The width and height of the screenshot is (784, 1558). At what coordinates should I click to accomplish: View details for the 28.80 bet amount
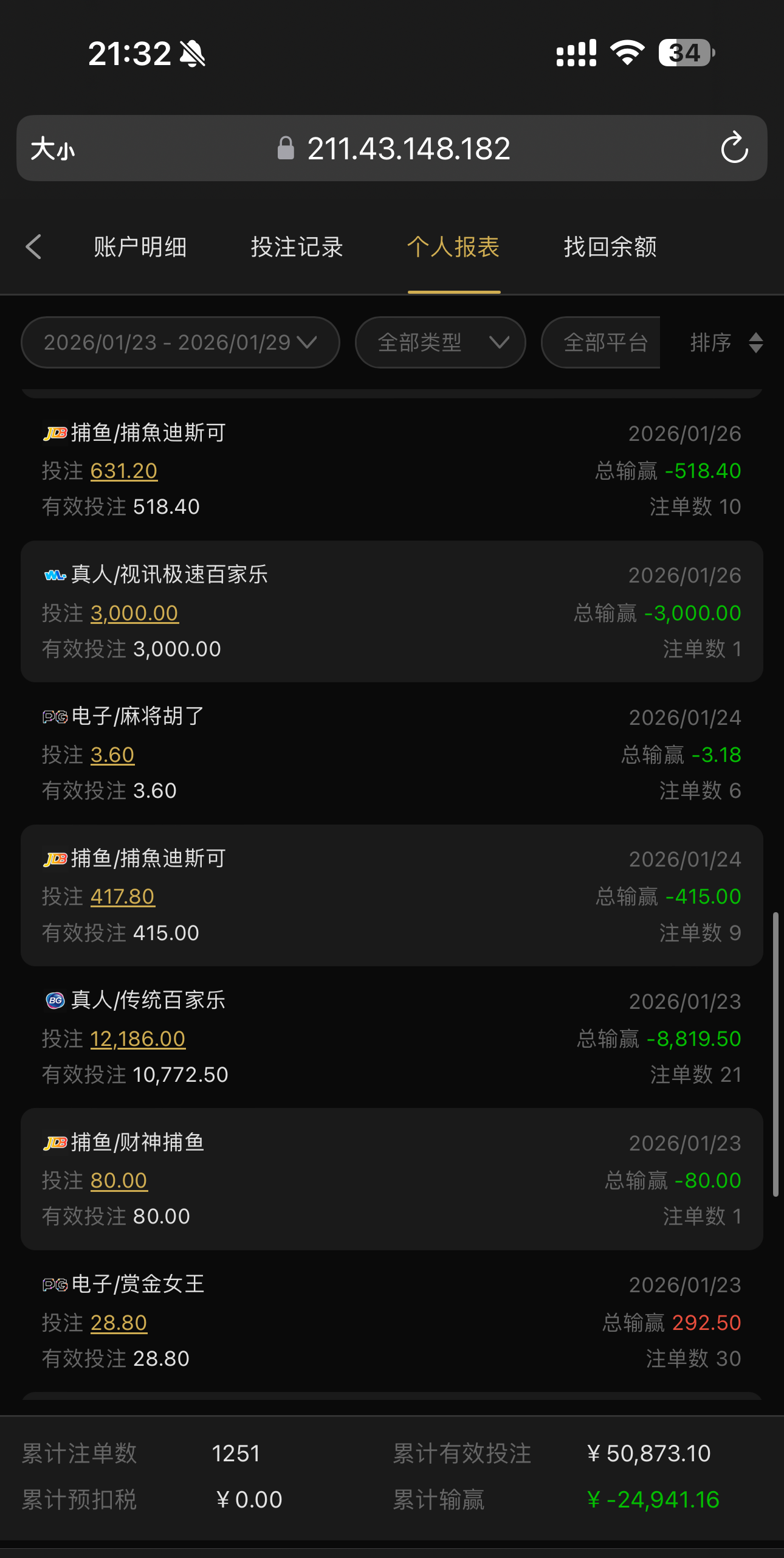(119, 1323)
